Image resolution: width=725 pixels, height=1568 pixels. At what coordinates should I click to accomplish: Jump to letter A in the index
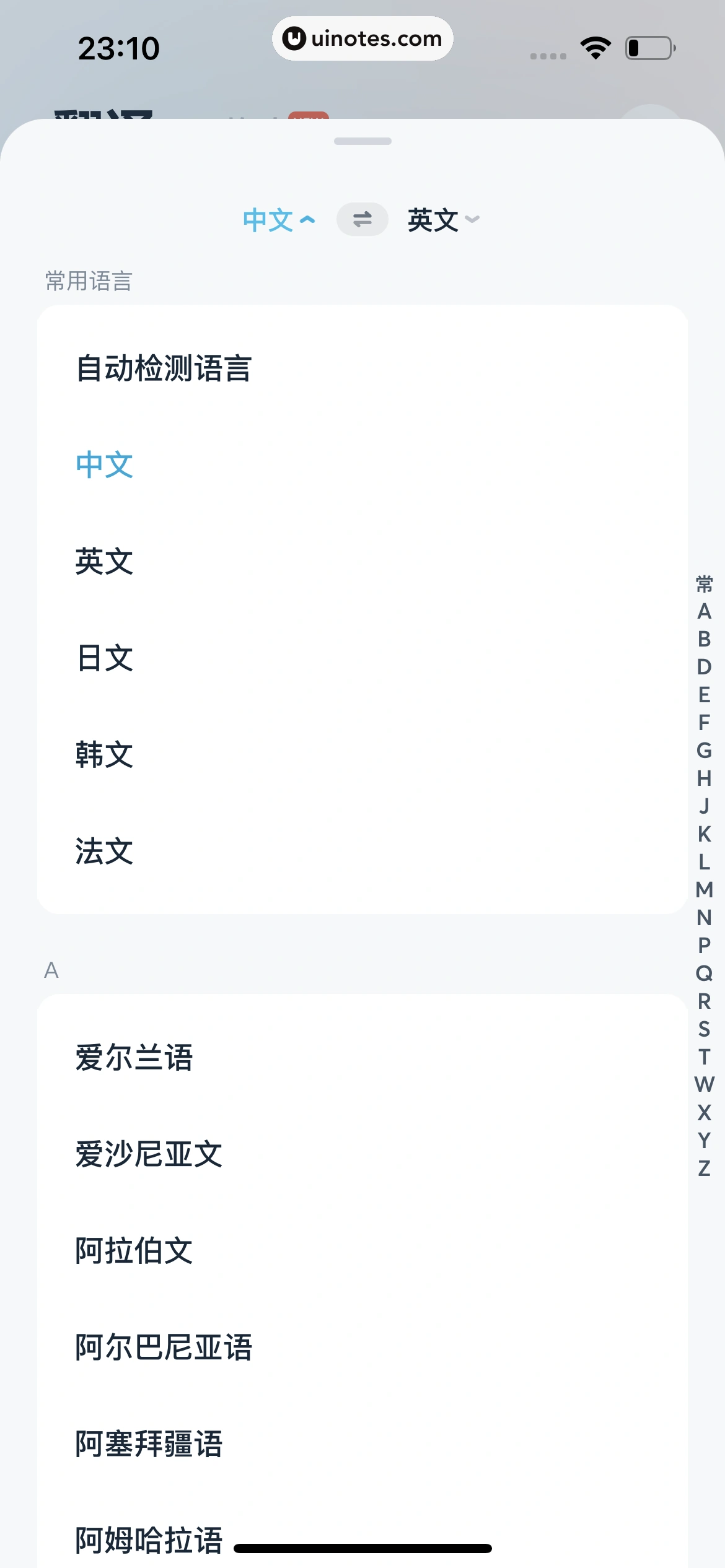click(703, 612)
